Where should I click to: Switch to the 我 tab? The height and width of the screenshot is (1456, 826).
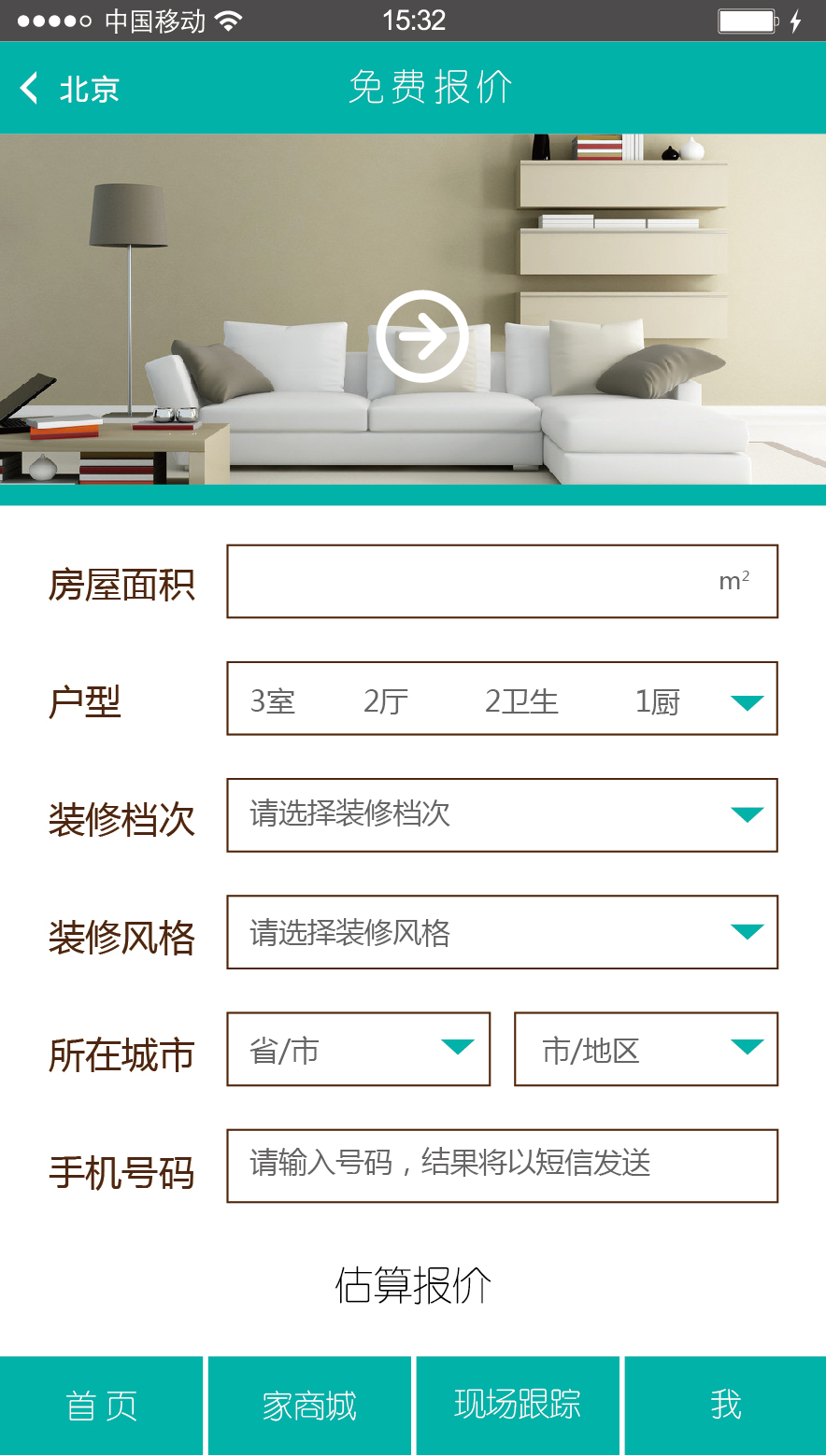pos(725,1406)
